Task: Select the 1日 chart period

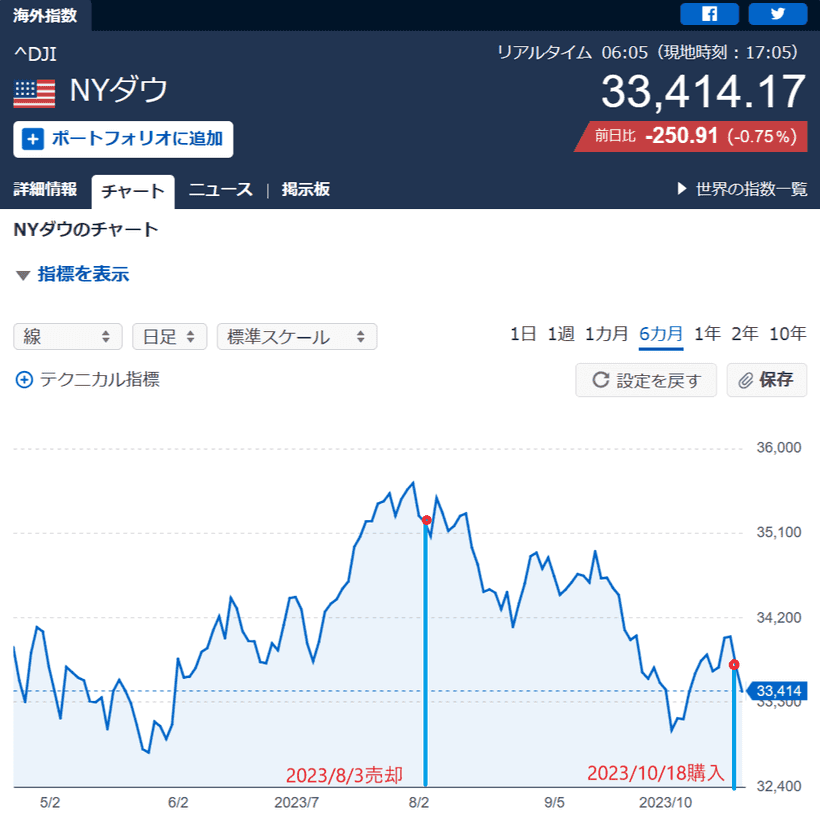Action: click(521, 334)
